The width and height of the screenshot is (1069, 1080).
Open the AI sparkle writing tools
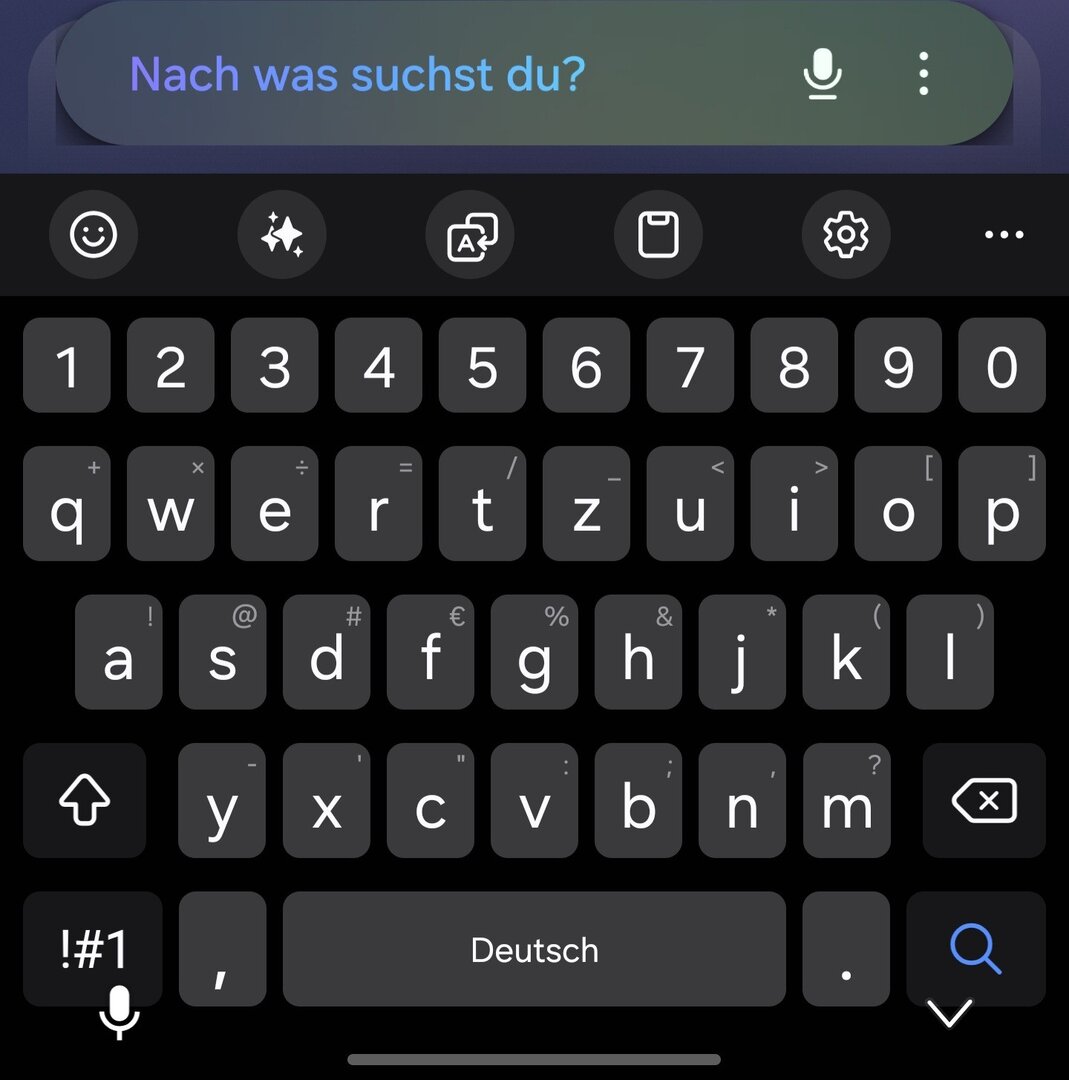282,235
